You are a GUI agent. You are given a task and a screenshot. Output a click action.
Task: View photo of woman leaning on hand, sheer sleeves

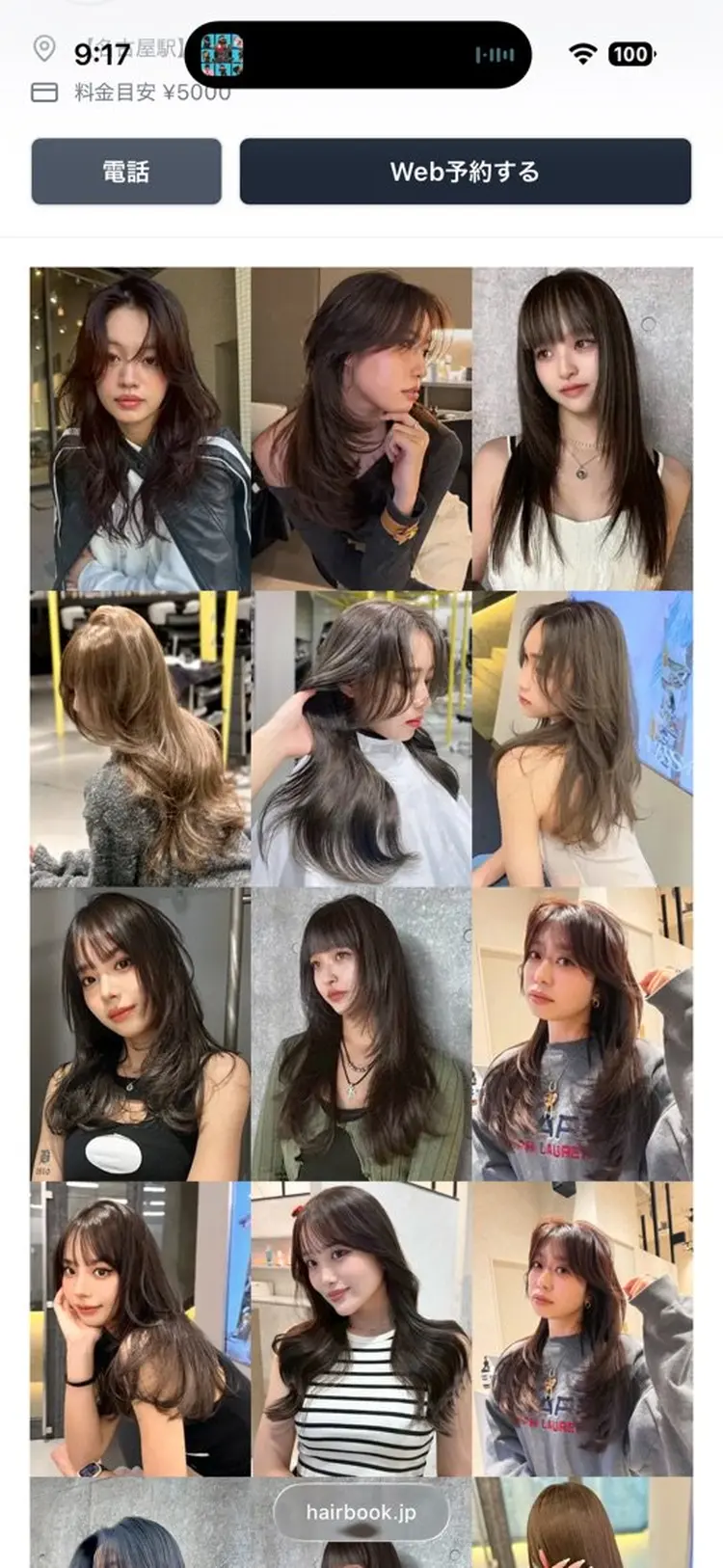pos(140,1329)
